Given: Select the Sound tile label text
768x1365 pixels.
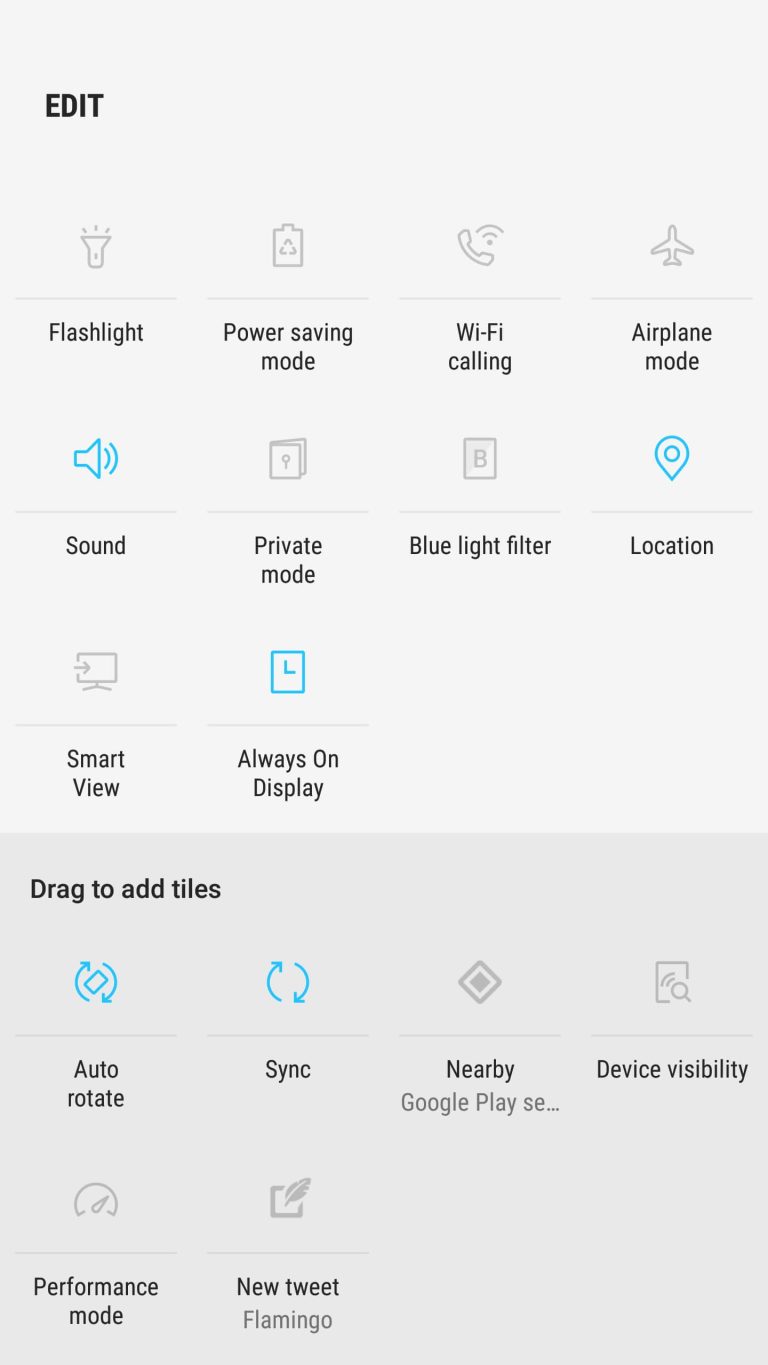Looking at the screenshot, I should (95, 545).
